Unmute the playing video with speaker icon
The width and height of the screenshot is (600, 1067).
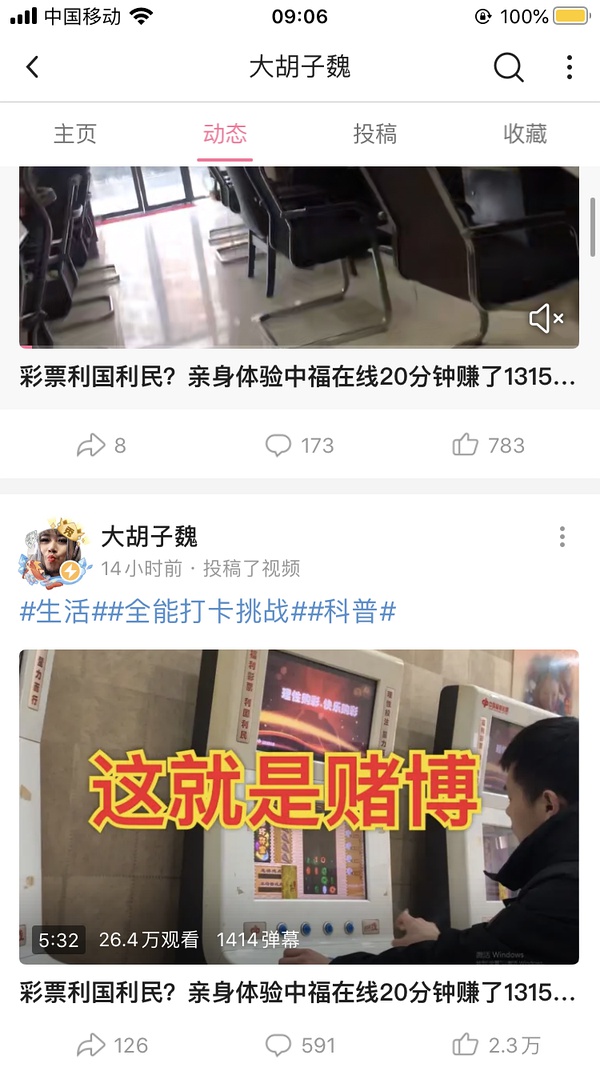546,319
